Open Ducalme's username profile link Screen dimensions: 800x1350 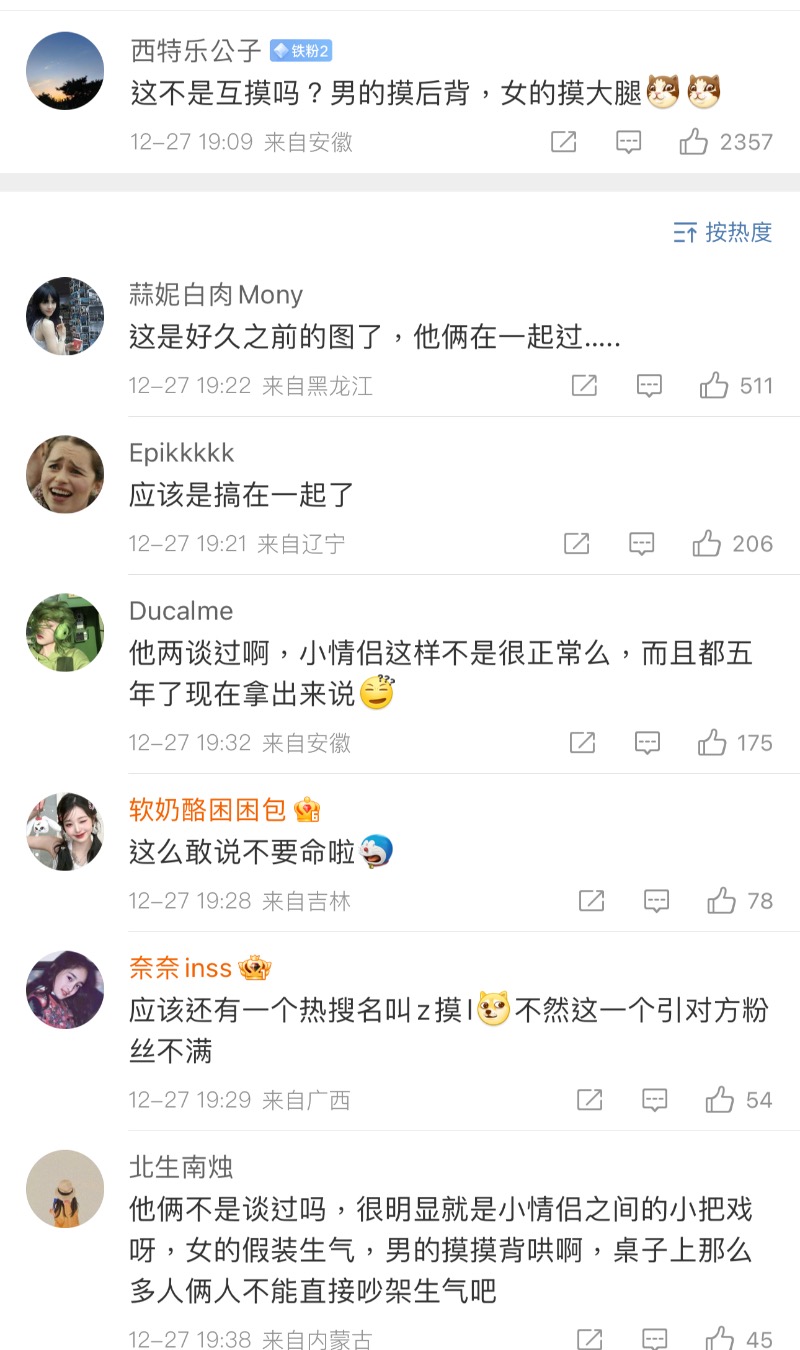(x=181, y=611)
